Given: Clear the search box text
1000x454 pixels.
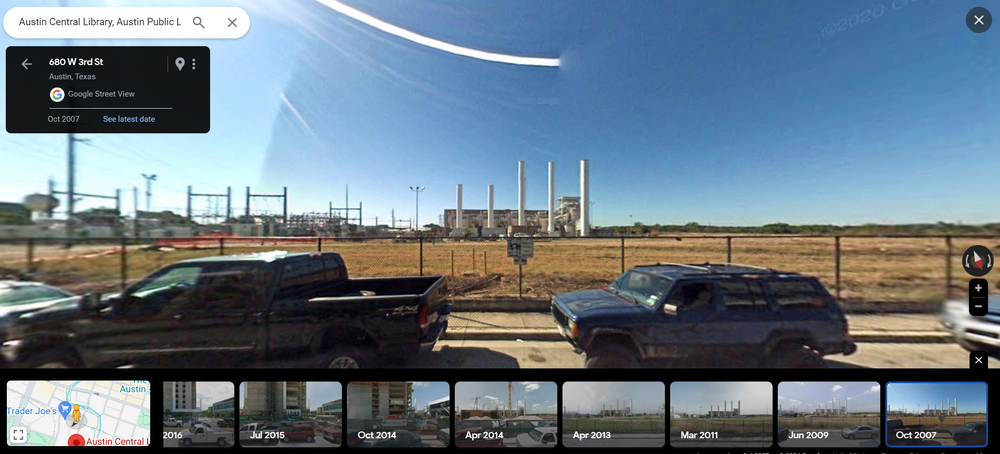Looking at the screenshot, I should tap(232, 22).
